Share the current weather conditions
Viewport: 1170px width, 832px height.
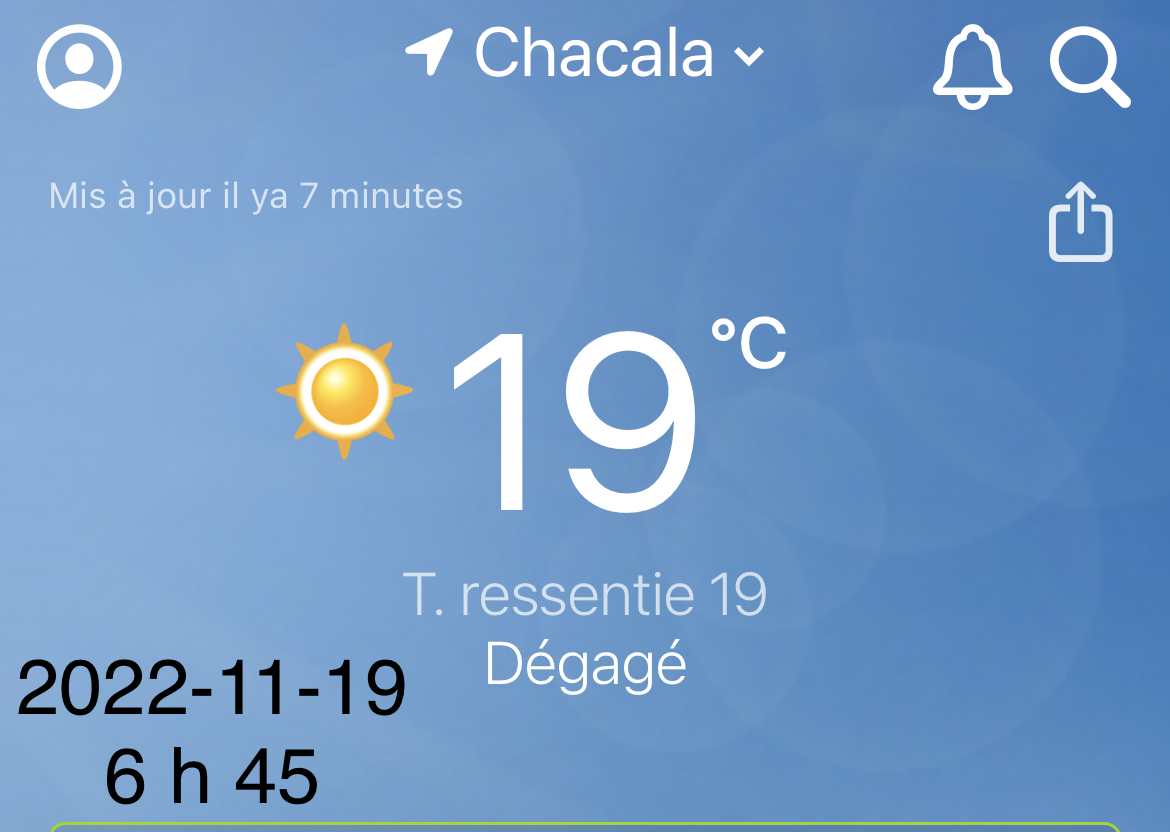click(x=1080, y=222)
